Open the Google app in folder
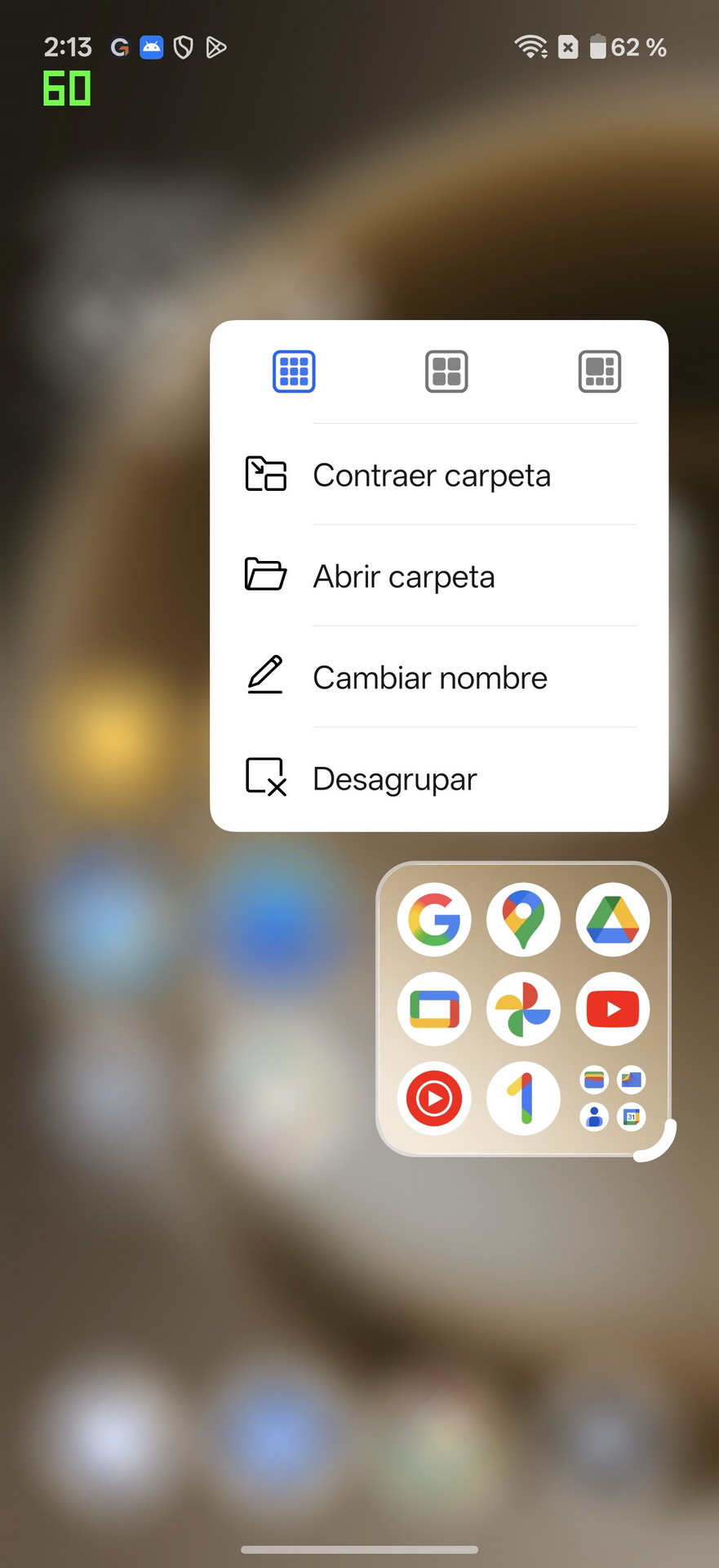This screenshot has width=719, height=1568. pyautogui.click(x=434, y=920)
